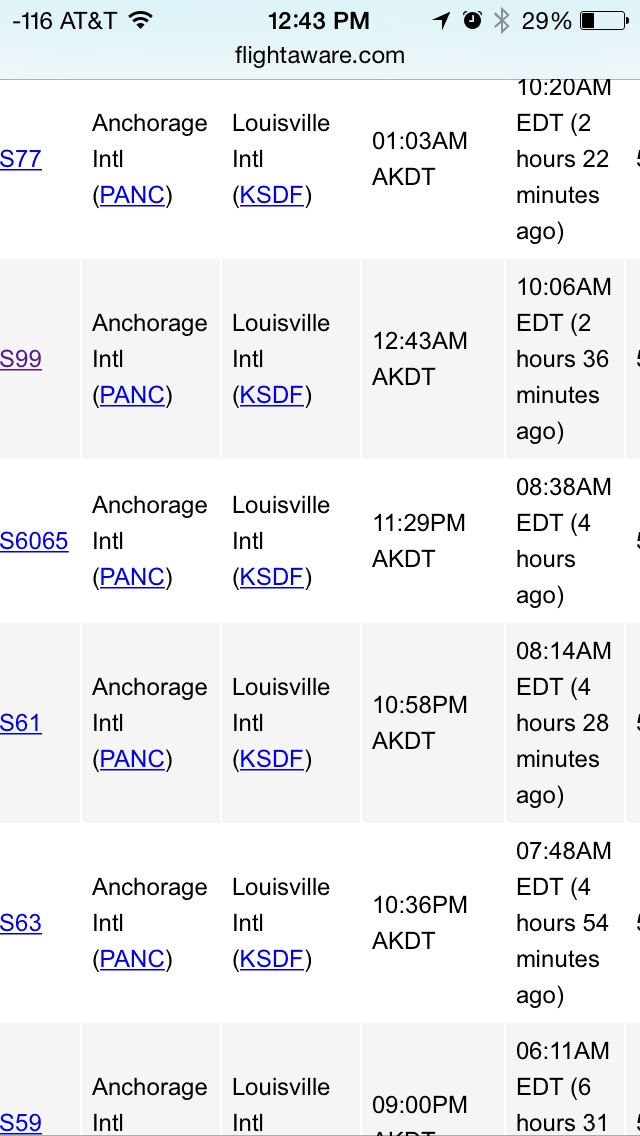Viewport: 640px width, 1136px height.
Task: Open PANC airport link in S77 row
Action: (x=133, y=196)
